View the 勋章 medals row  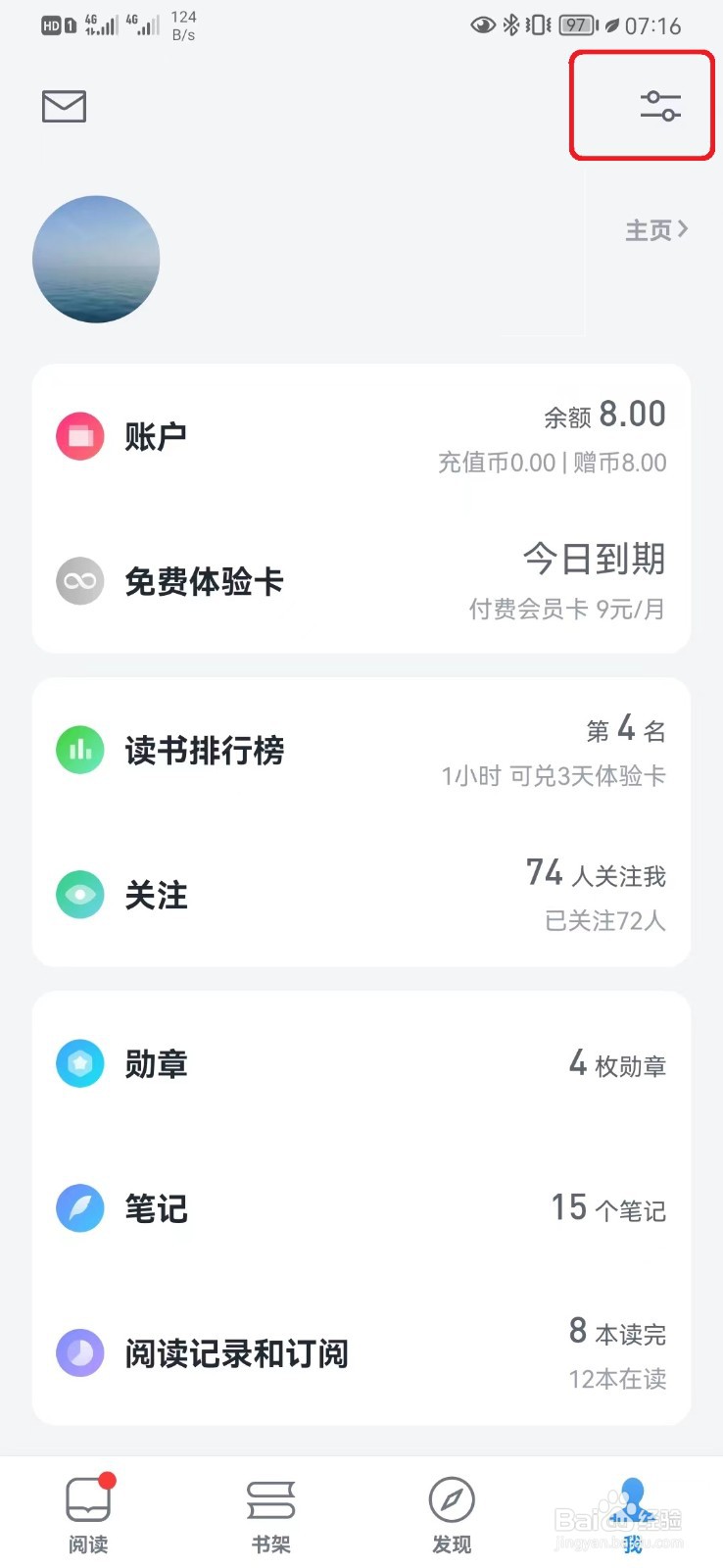[361, 1064]
